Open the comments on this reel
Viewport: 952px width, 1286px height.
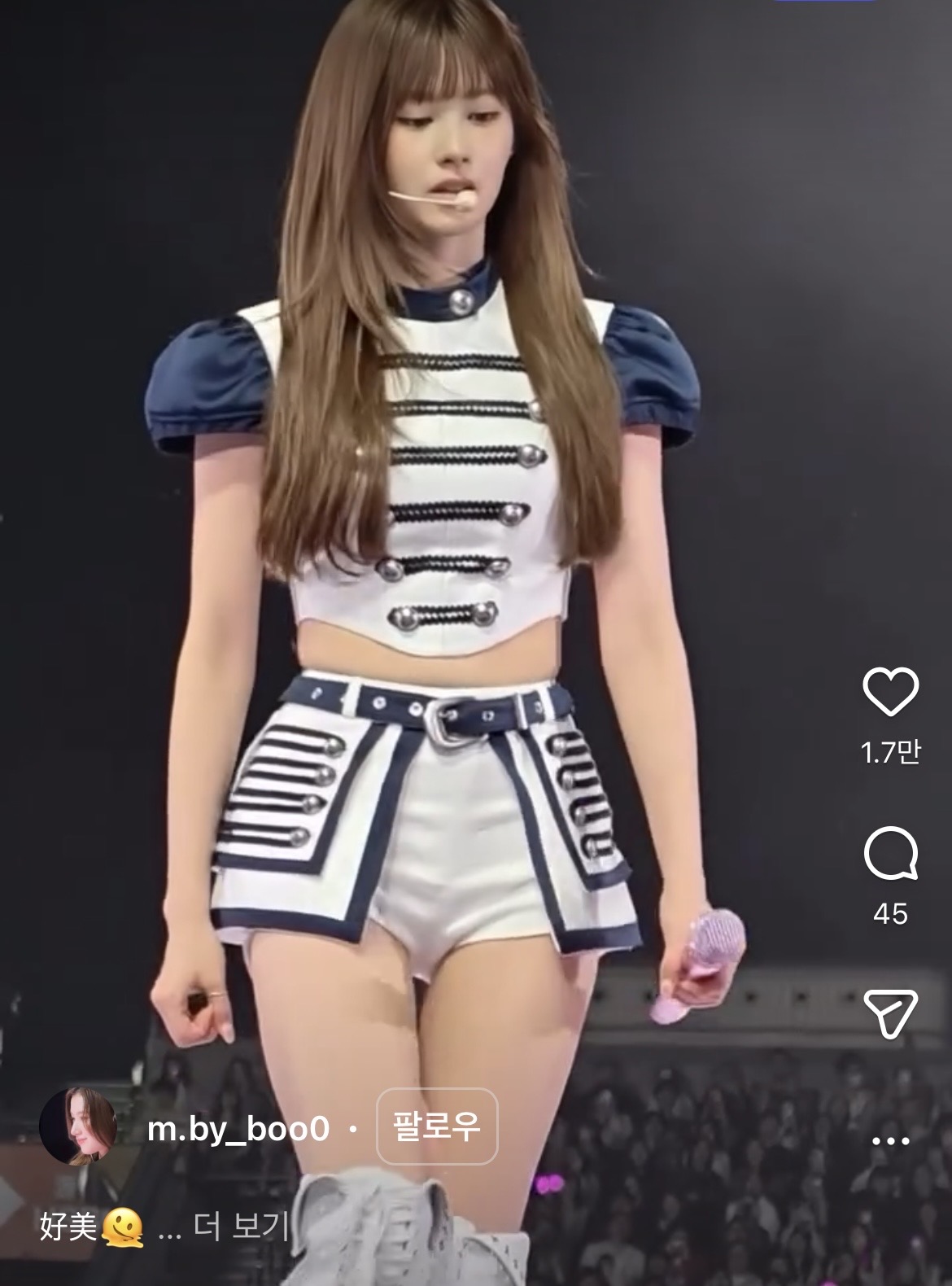pos(890,855)
